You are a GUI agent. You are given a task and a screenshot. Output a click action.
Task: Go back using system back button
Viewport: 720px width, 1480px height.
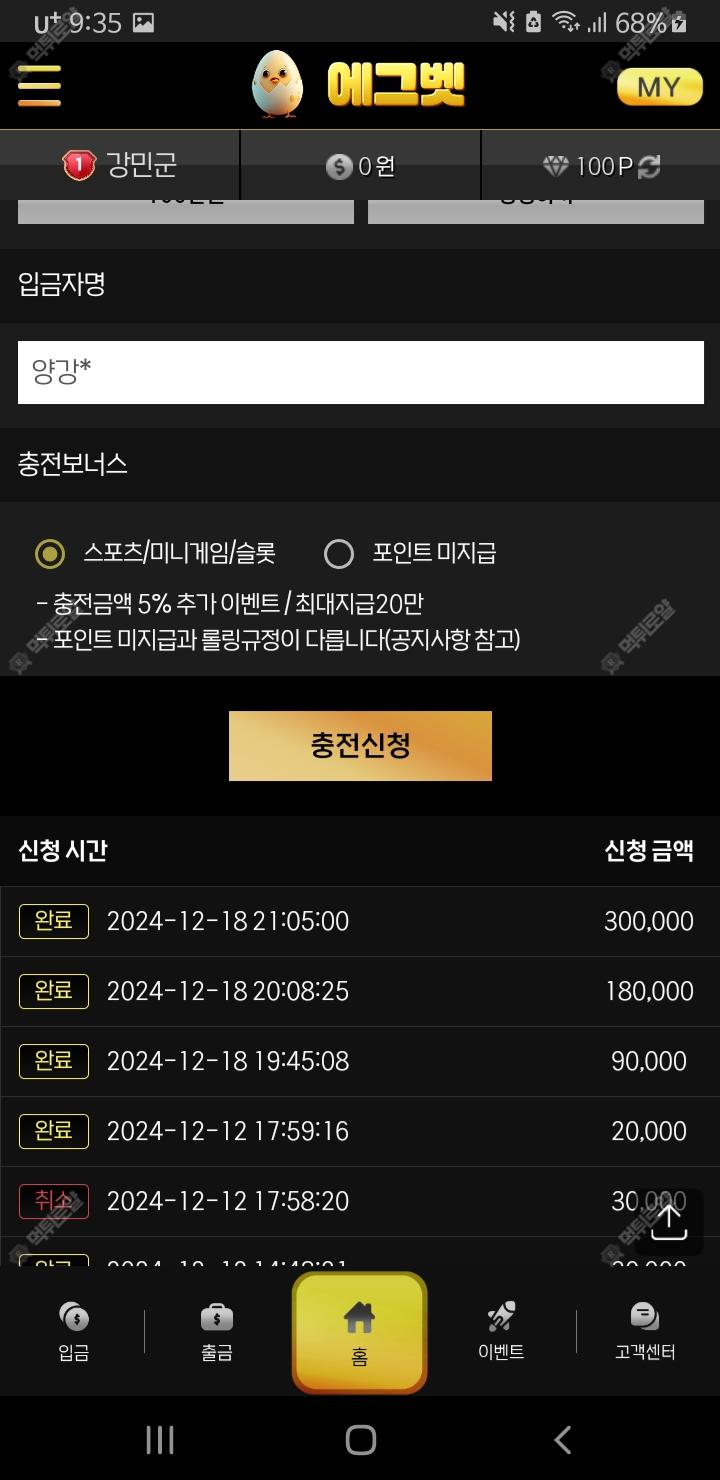563,1440
